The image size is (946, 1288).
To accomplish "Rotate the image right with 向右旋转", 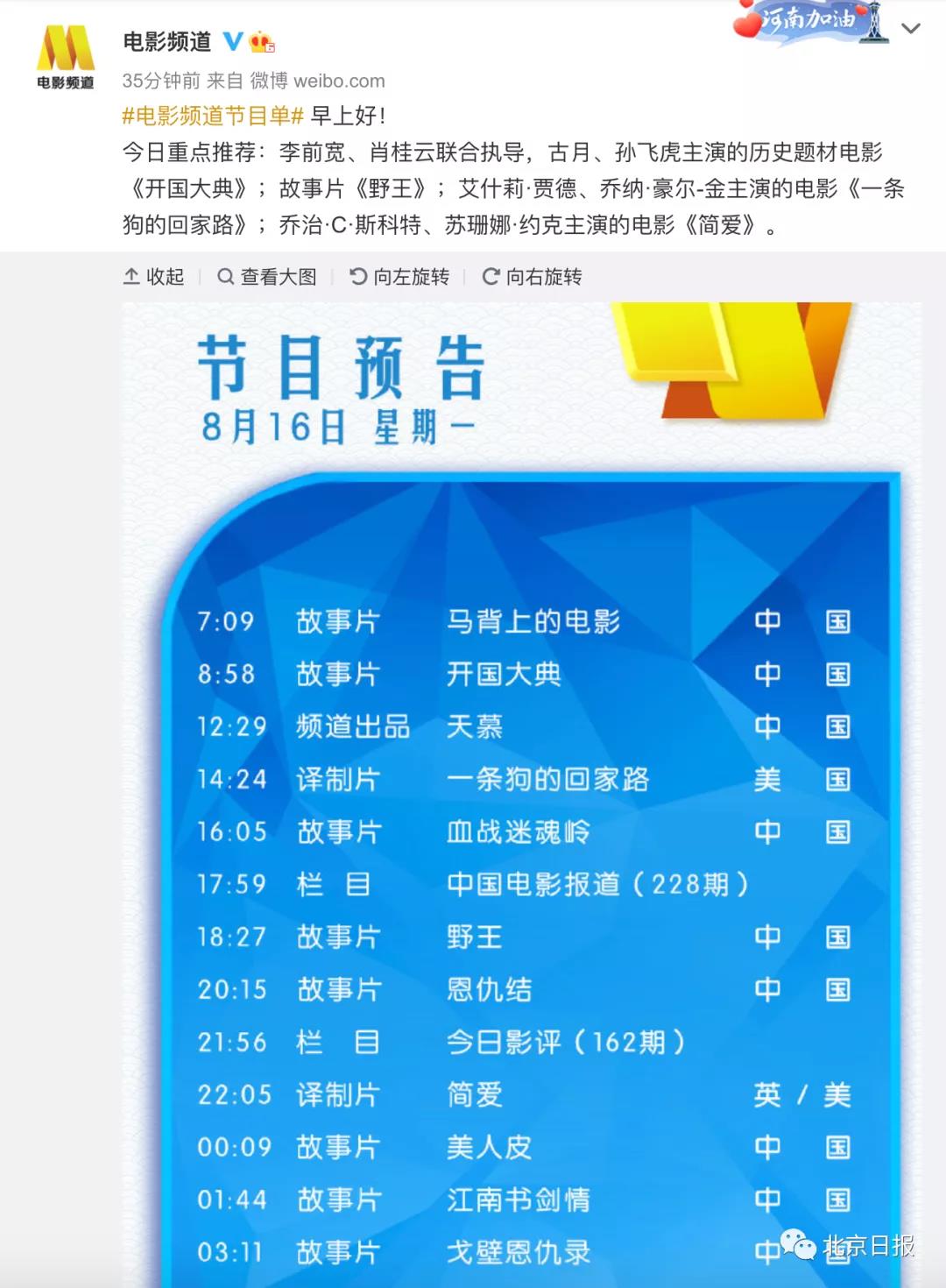I will (533, 277).
